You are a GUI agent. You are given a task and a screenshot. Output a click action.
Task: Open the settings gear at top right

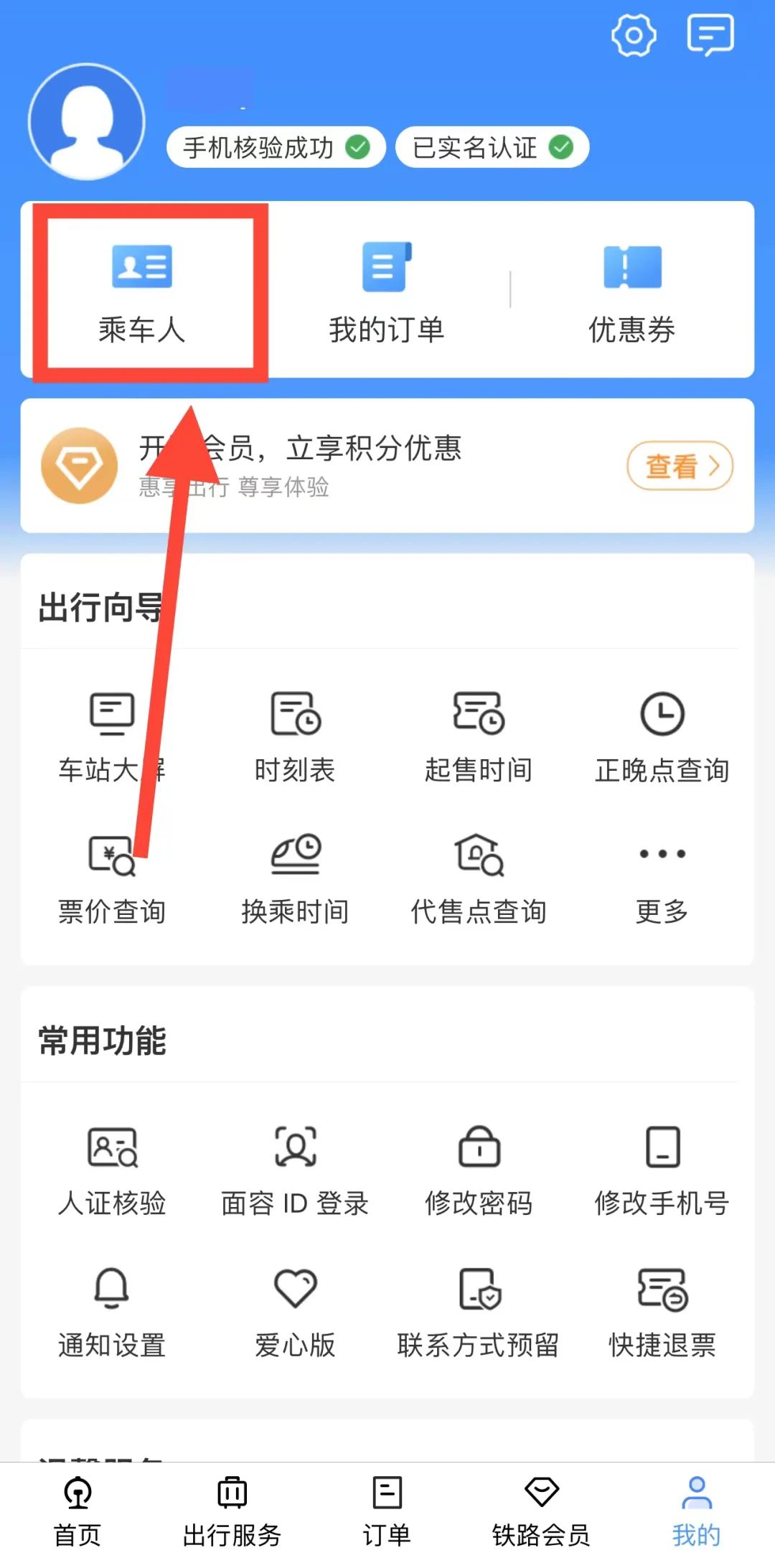click(633, 34)
